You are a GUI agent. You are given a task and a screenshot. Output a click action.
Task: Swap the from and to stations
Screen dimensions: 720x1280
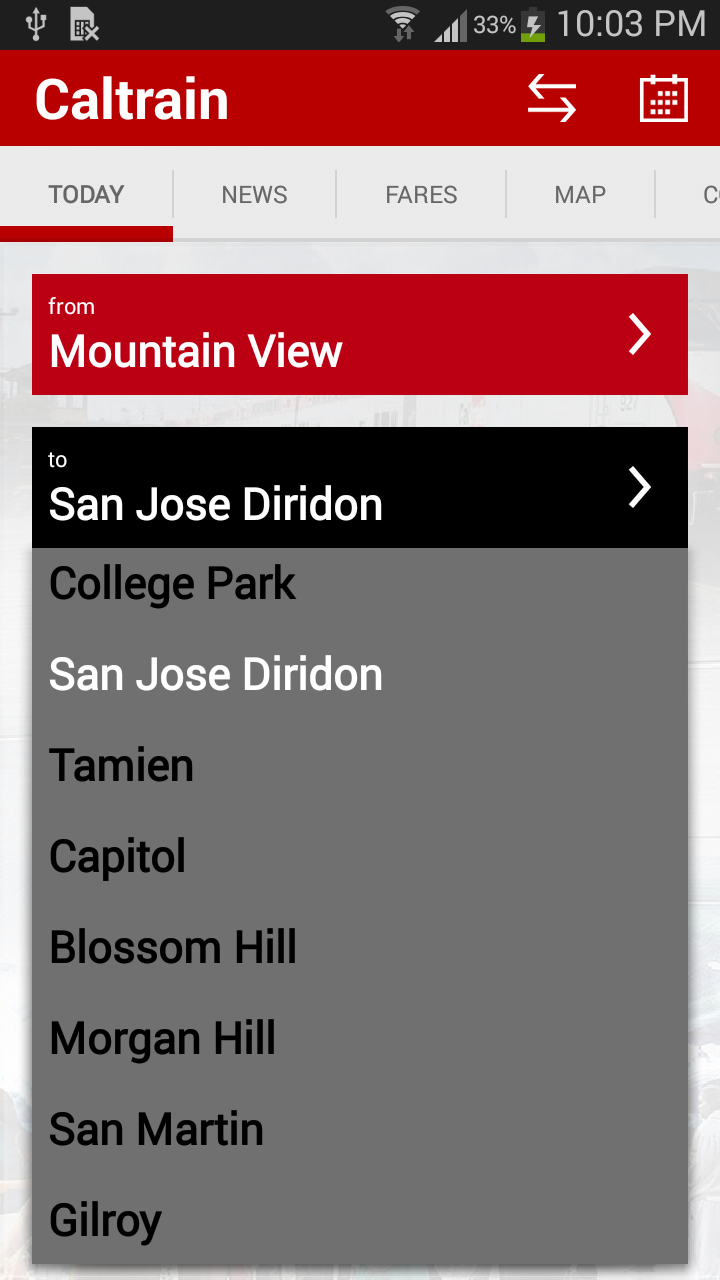(x=552, y=99)
